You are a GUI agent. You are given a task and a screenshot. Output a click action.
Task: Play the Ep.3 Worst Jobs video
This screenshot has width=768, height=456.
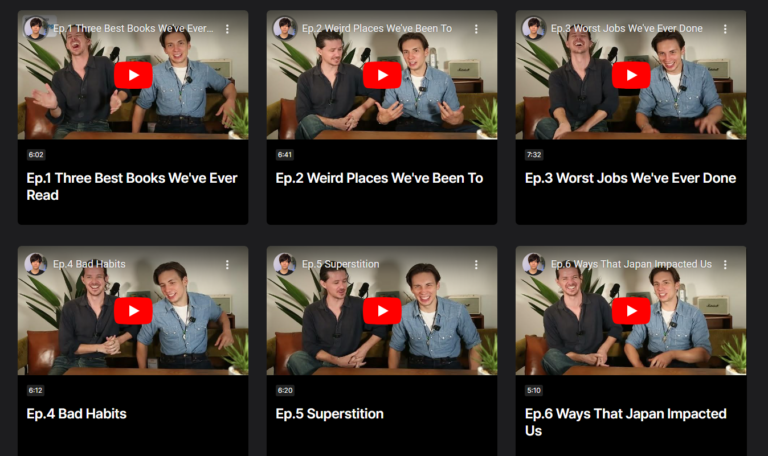click(631, 75)
